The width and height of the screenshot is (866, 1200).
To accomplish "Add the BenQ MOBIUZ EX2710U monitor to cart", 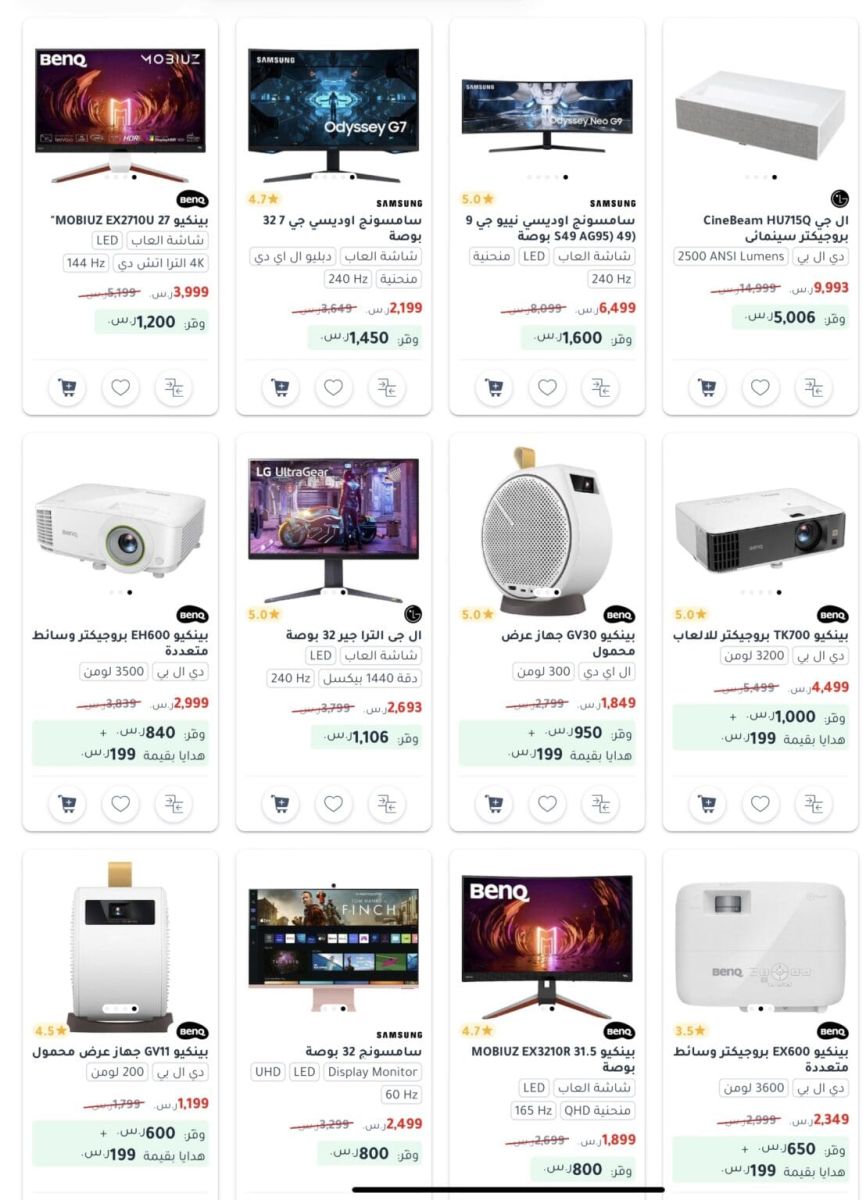I will coord(66,386).
